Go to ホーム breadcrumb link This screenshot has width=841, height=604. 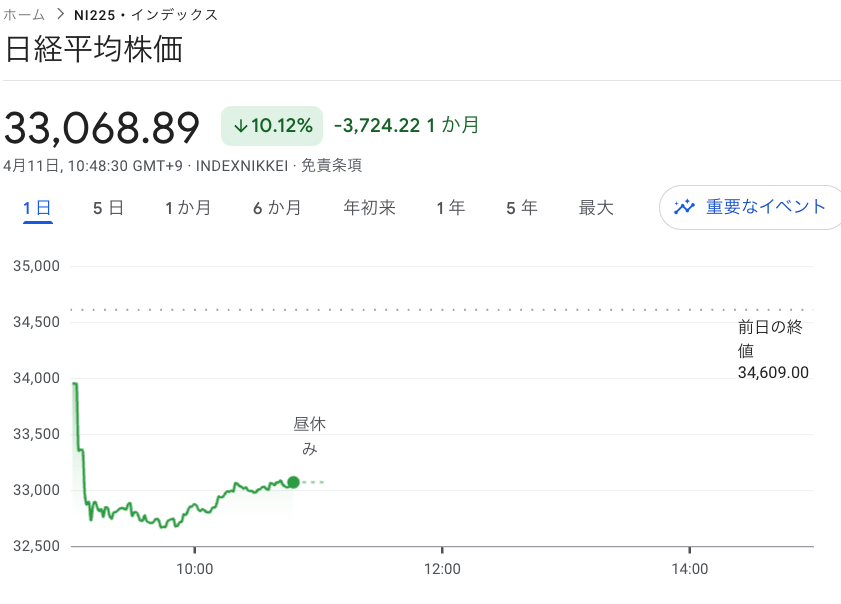(x=24, y=15)
